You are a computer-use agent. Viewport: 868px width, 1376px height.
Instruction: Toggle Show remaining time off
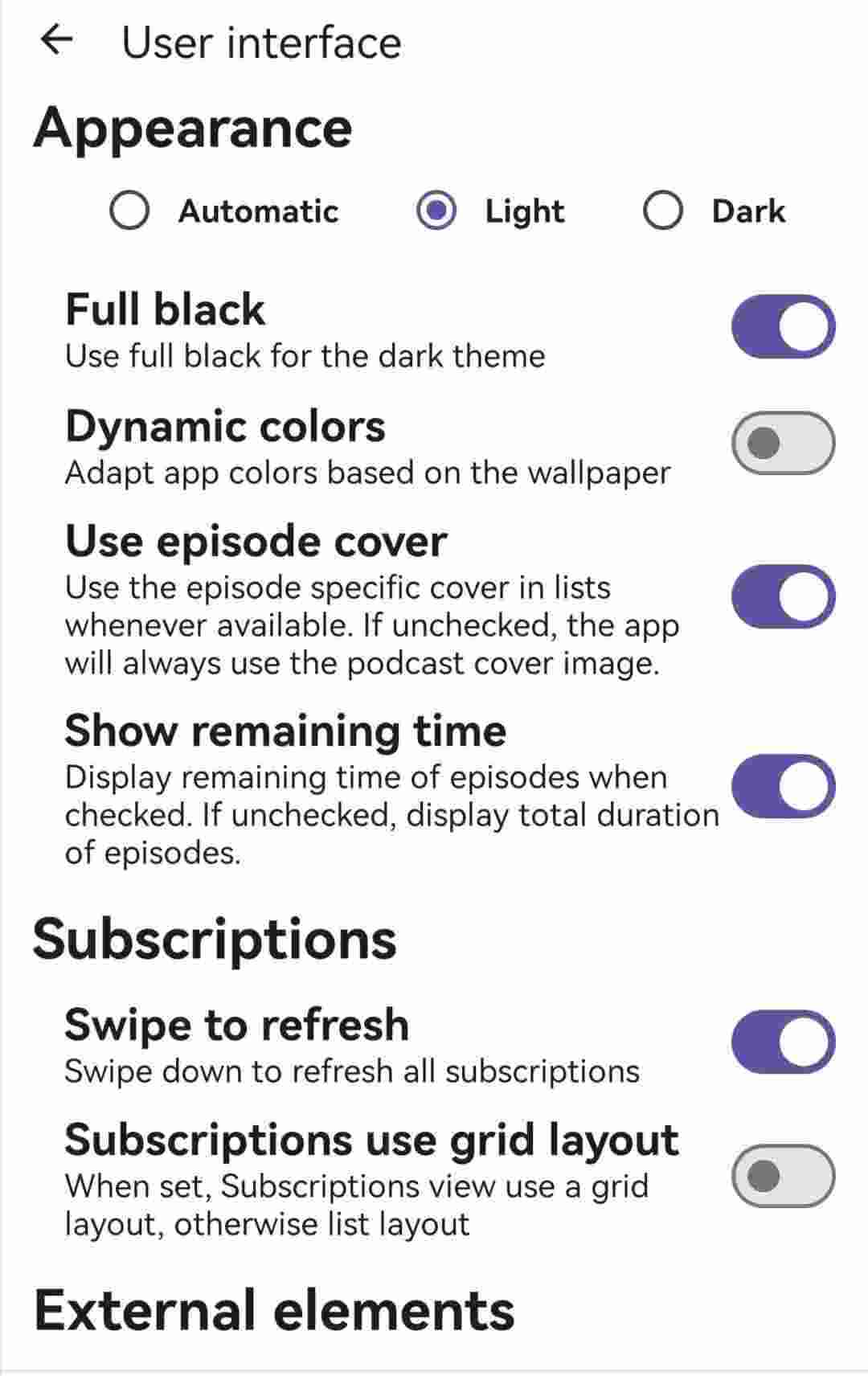coord(782,787)
